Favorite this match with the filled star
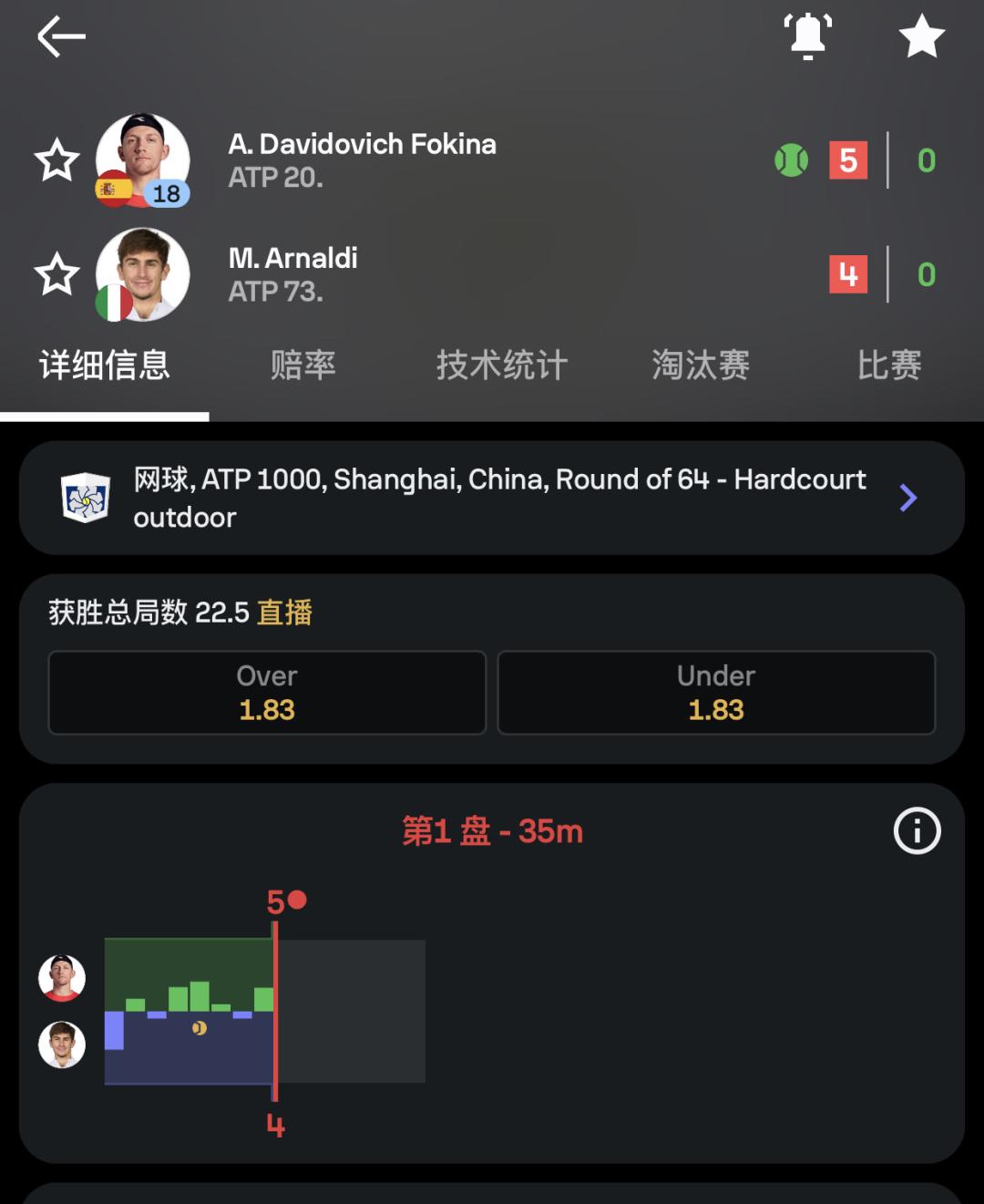984x1204 pixels. 921,37
